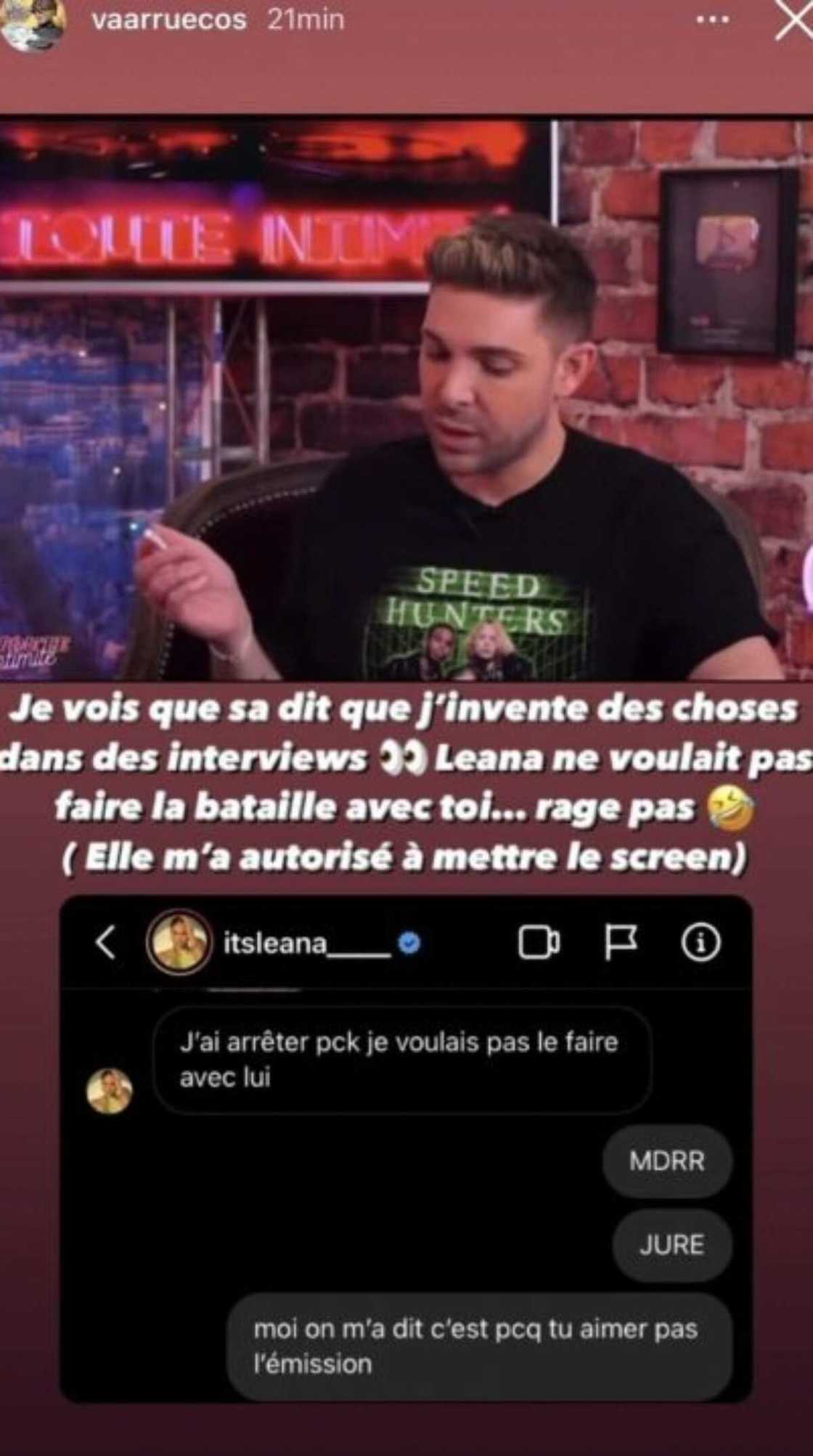813x1456 pixels.
Task: Open vaarruecos profile from the username
Action: click(169, 20)
